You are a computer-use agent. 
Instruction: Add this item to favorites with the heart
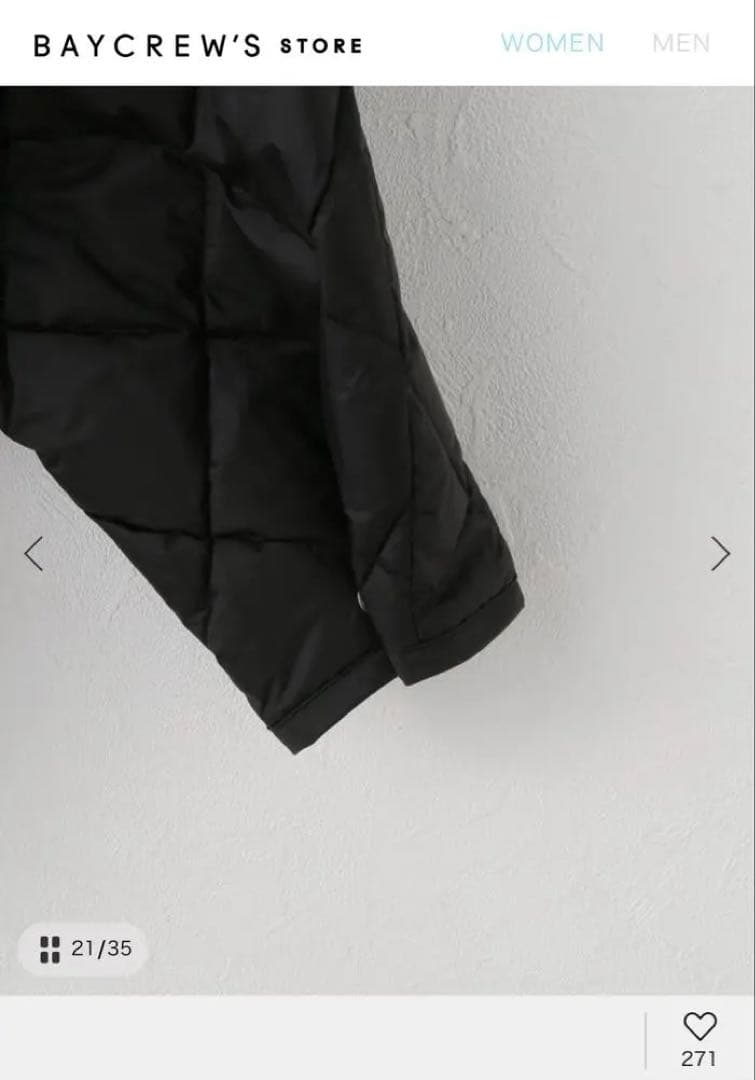pyautogui.click(x=699, y=1026)
